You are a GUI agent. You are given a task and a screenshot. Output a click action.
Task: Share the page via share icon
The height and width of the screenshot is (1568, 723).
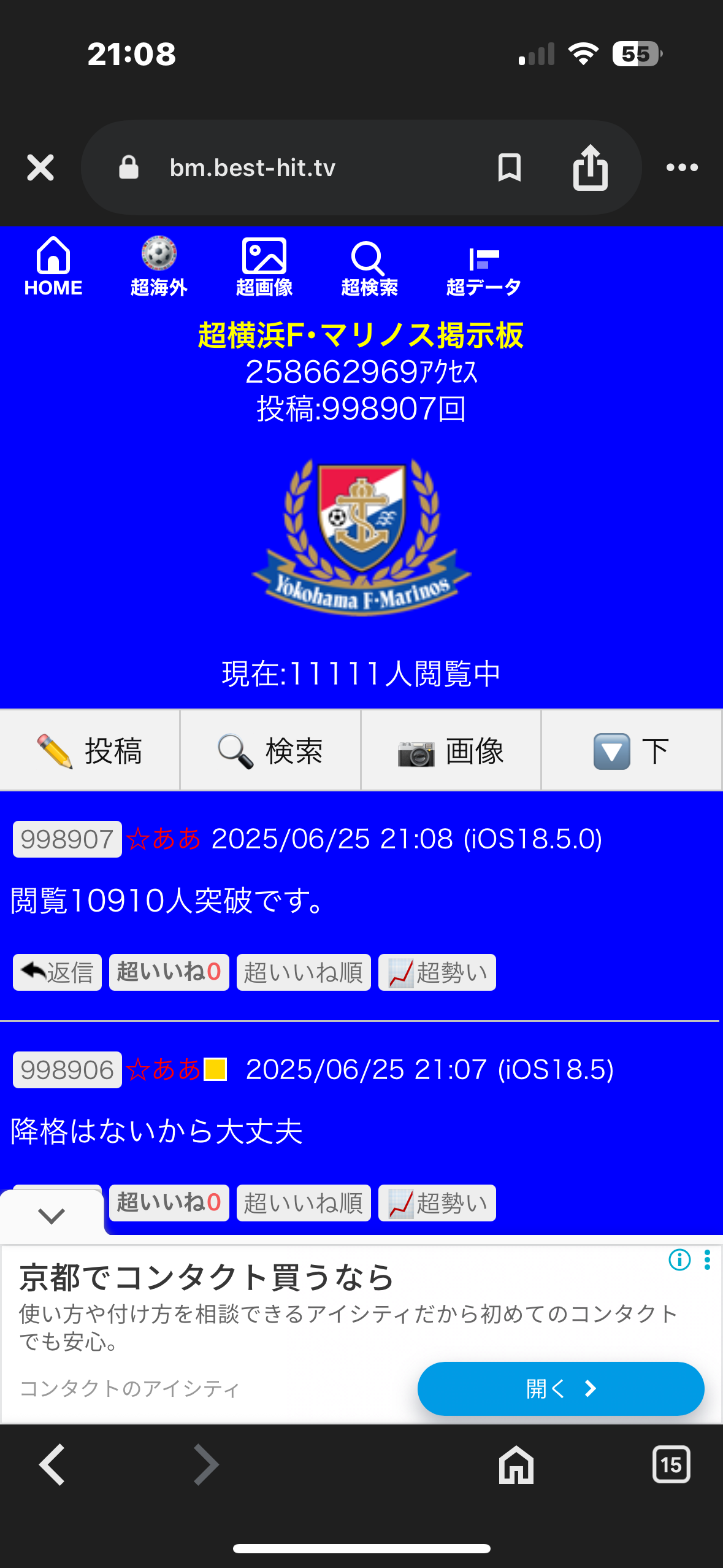[590, 167]
